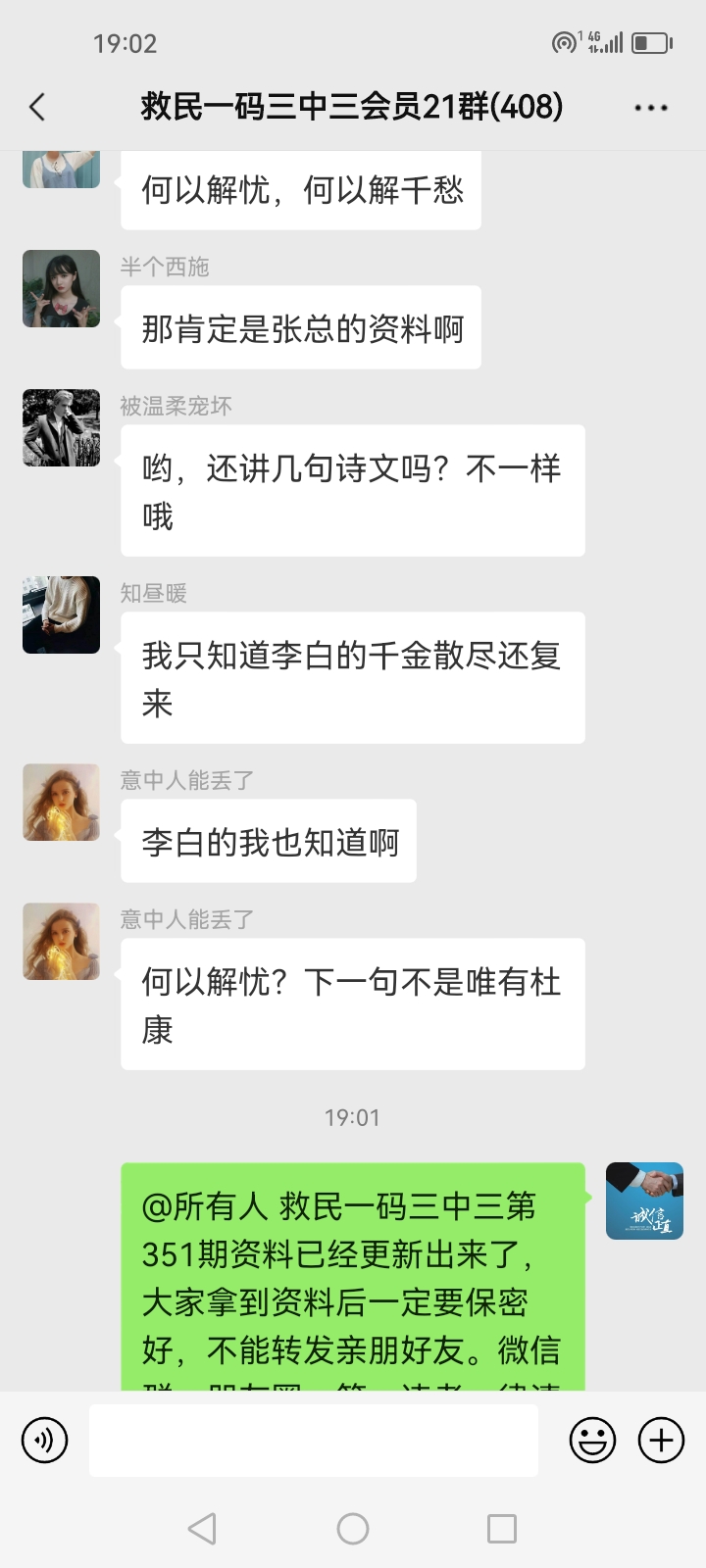Open 知昼暖's profile picture
The height and width of the screenshot is (1568, 706).
pyautogui.click(x=61, y=614)
